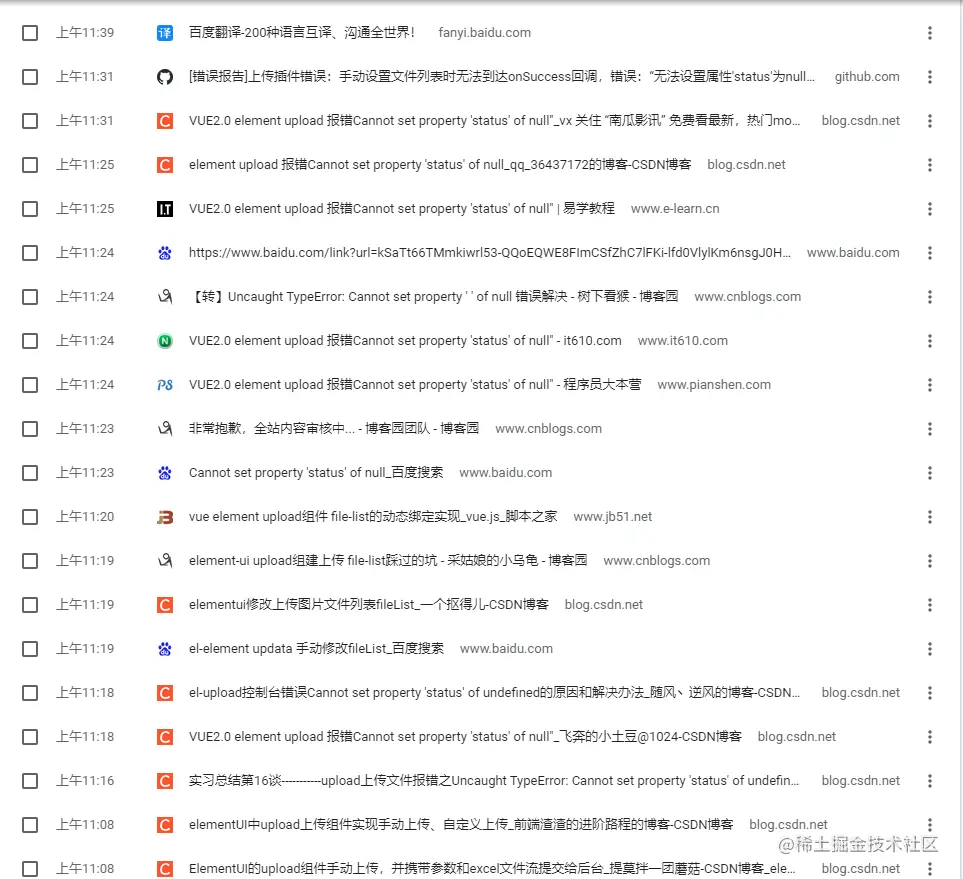963x879 pixels.
Task: Open more actions for 百度翻译 entry
Action: [x=930, y=33]
